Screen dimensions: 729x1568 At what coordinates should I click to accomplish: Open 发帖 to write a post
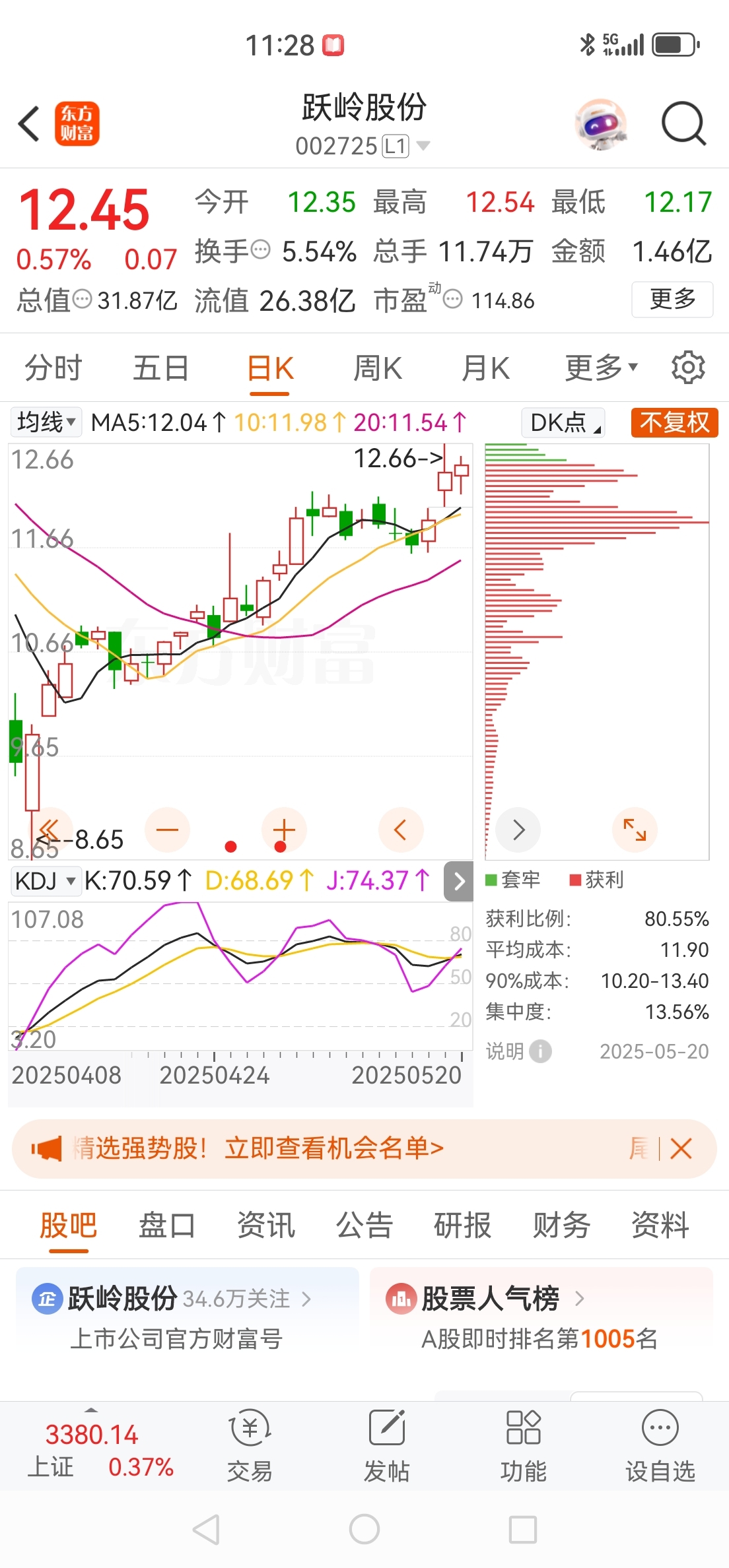[387, 1446]
